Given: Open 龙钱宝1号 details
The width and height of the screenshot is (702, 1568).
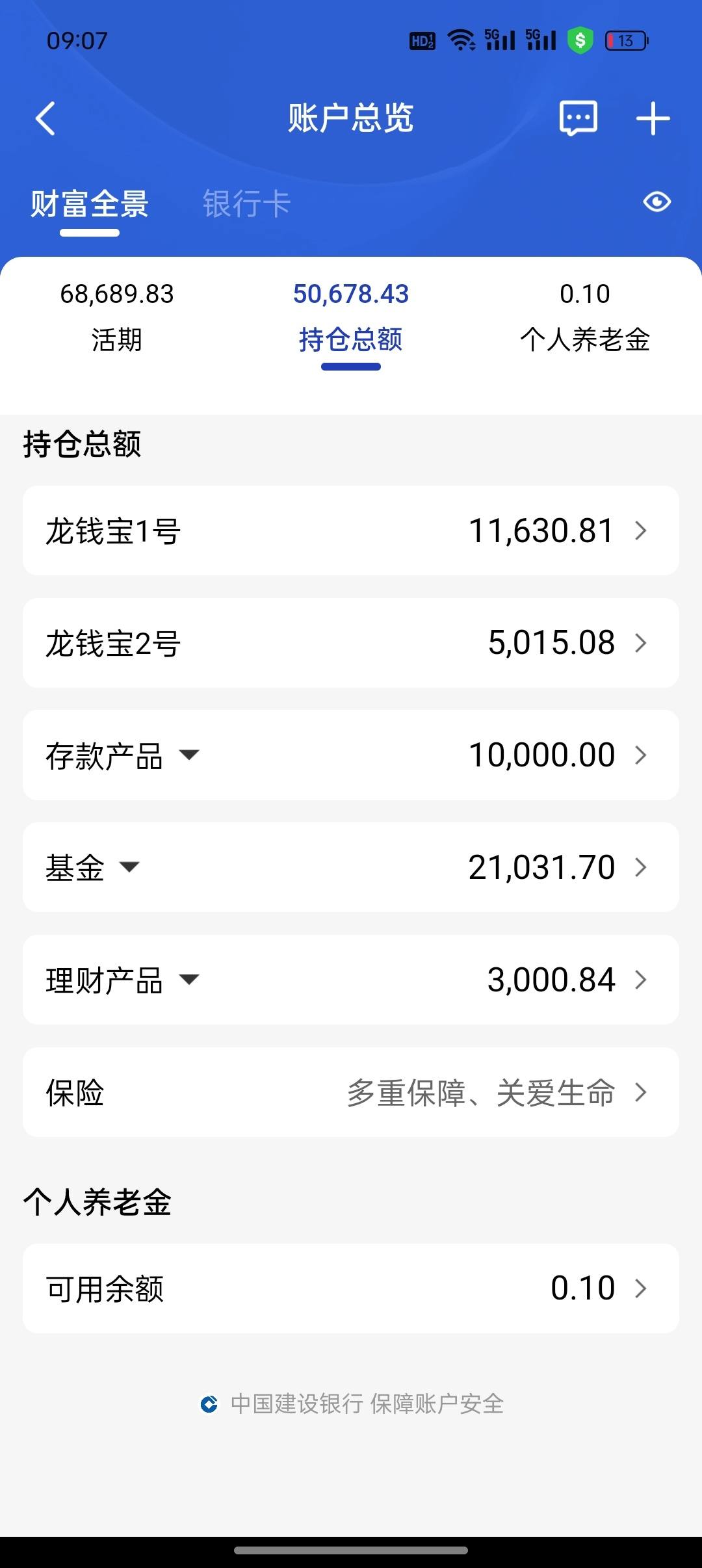Looking at the screenshot, I should pos(351,530).
